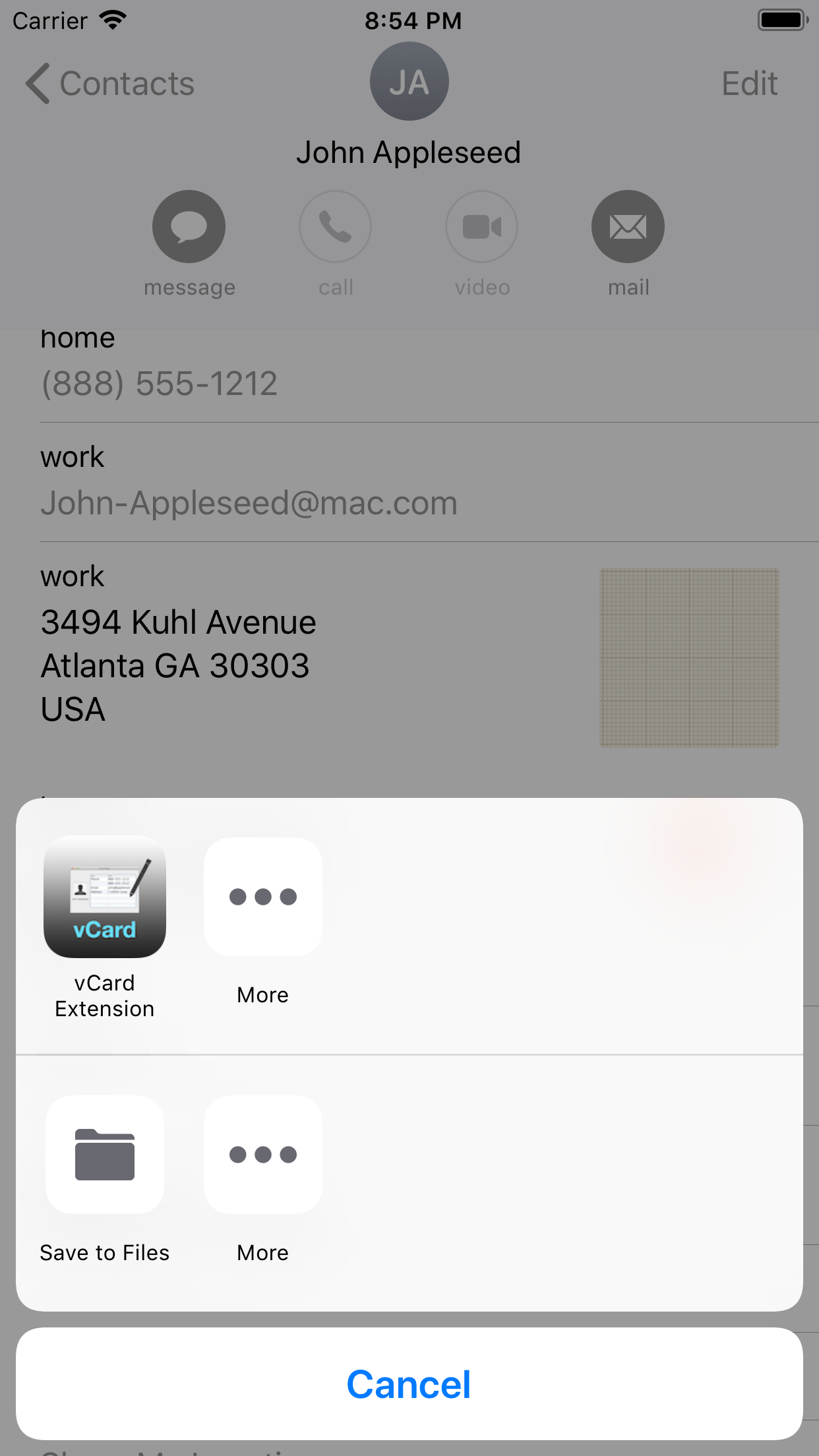
Task: Select Save to Files action
Action: coord(104,1155)
